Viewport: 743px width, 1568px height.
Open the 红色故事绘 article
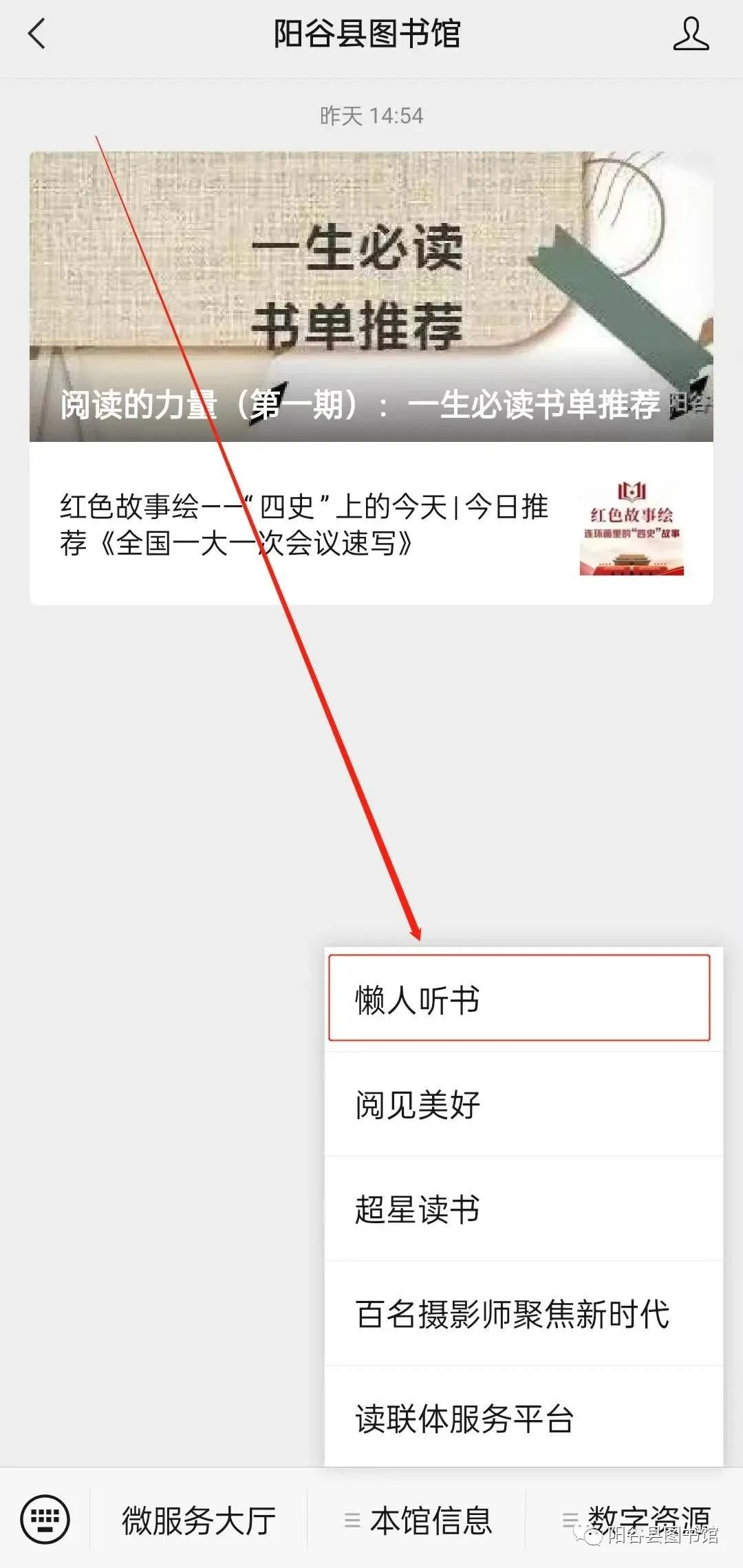click(371, 525)
